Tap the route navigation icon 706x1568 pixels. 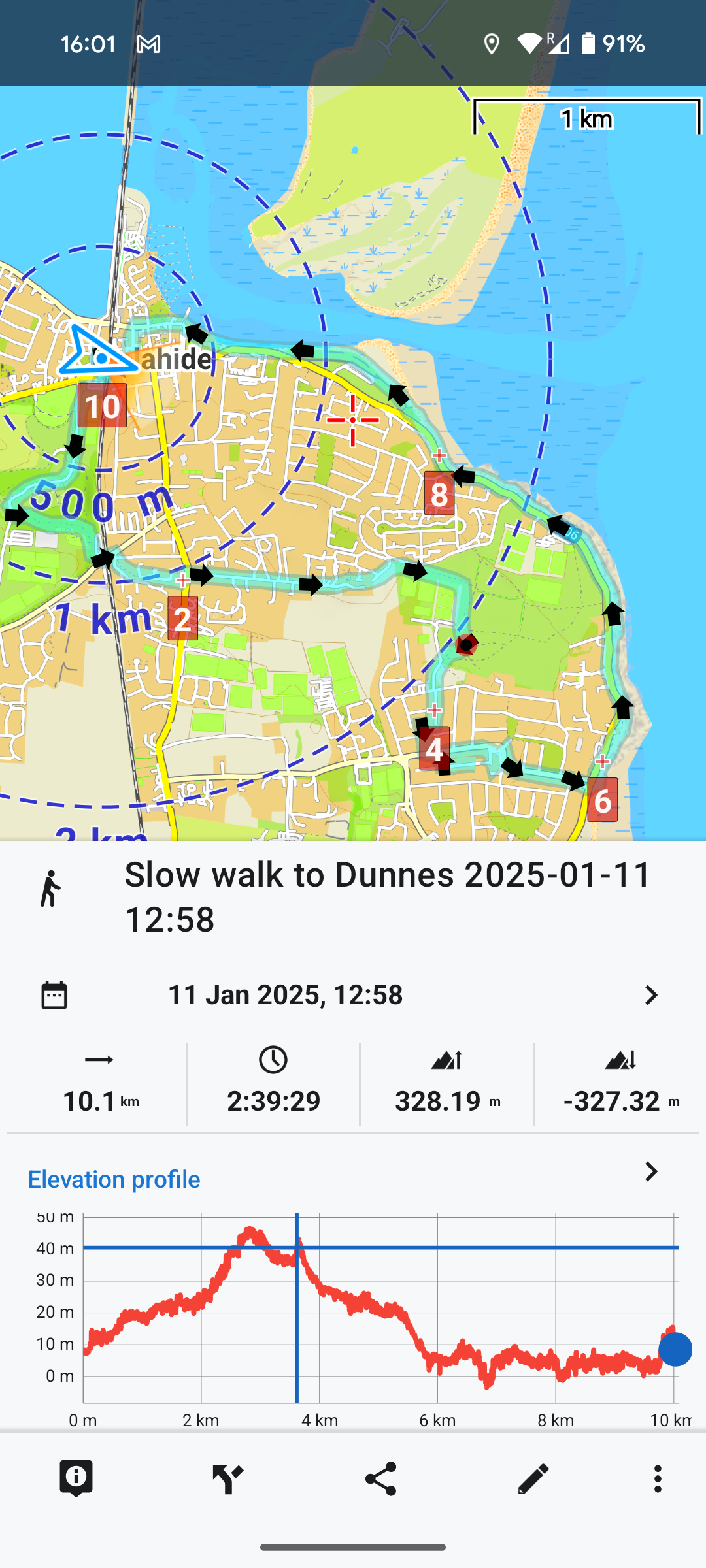pyautogui.click(x=227, y=1478)
